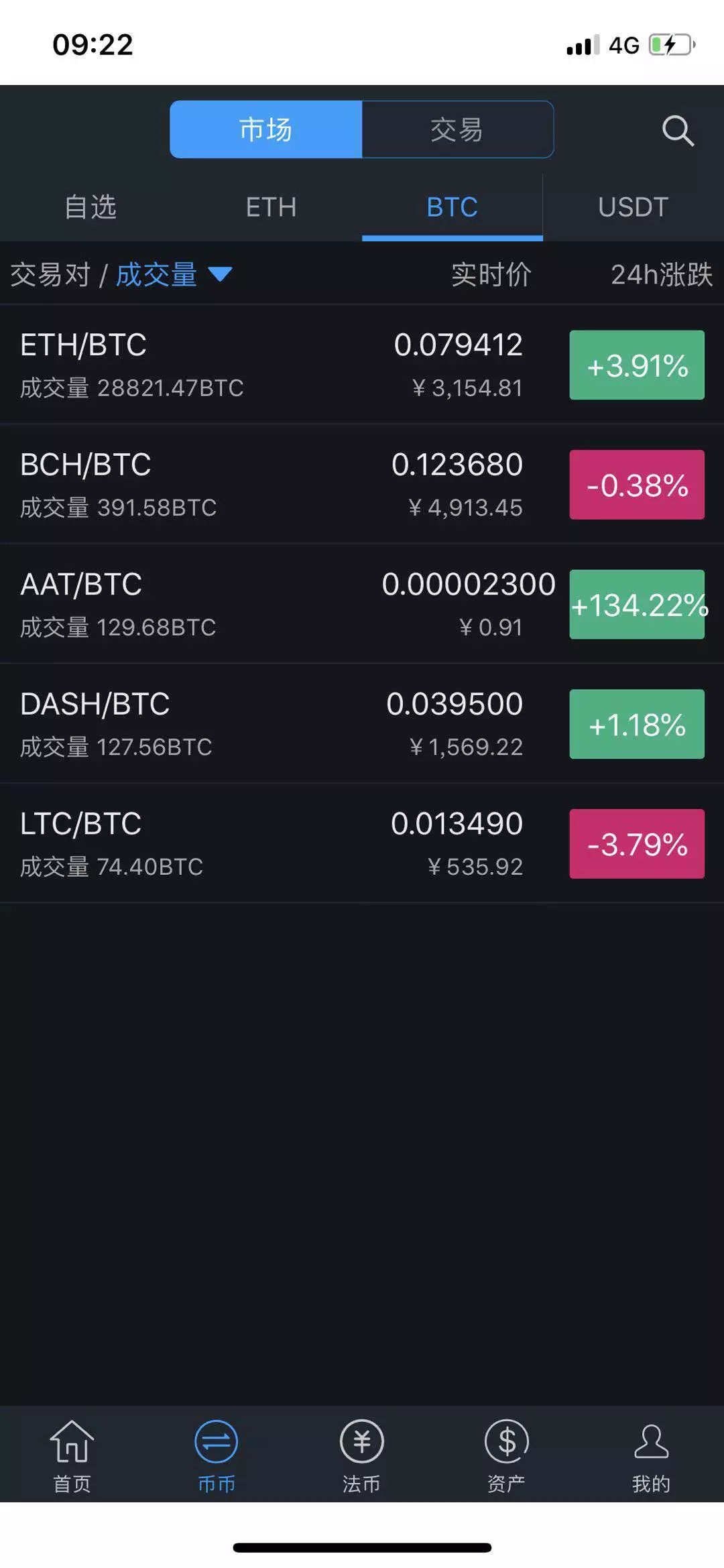Image resolution: width=724 pixels, height=1568 pixels.
Task: Switch to the 交易 segment
Action: pos(458,129)
